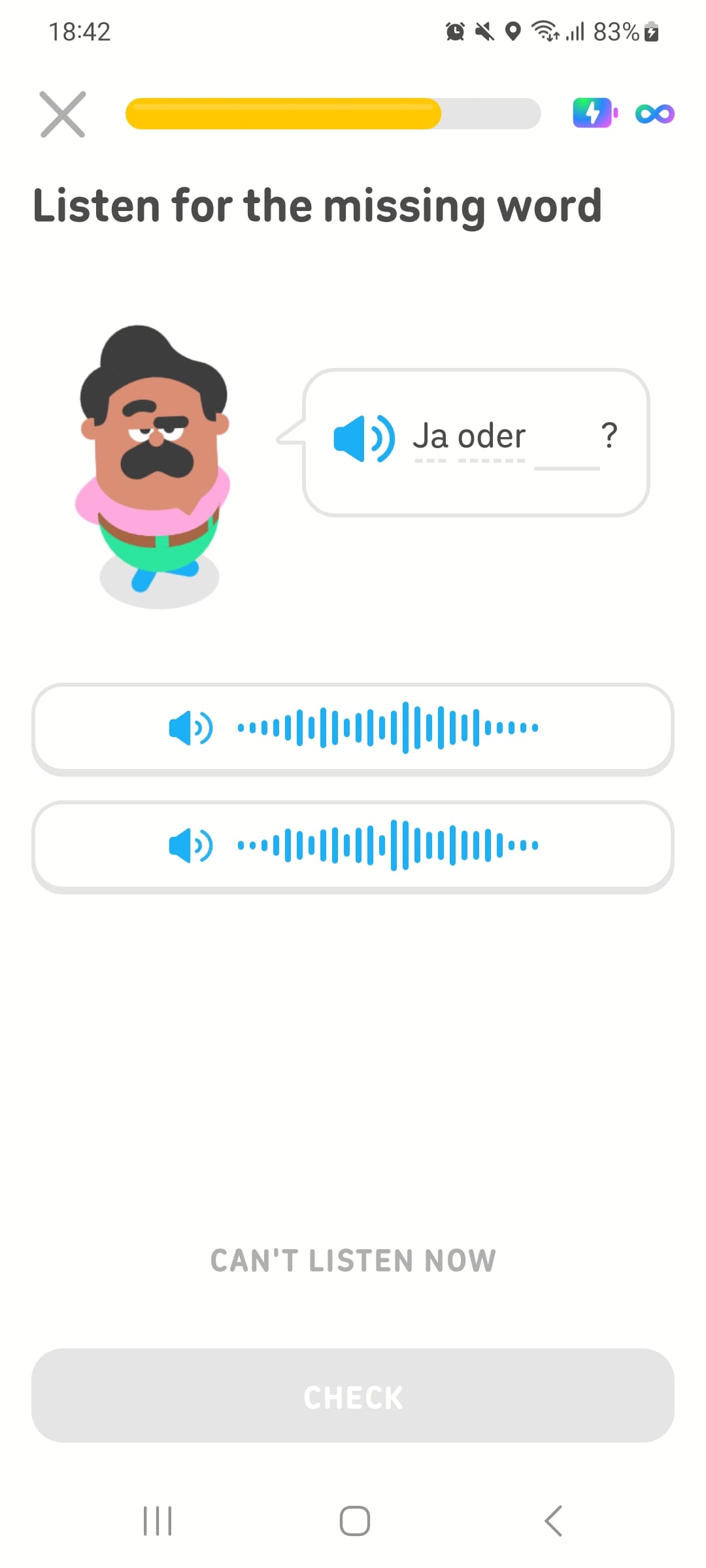Viewport: 706px width, 1568px height.
Task: Close the lesson with the X icon
Action: click(62, 114)
